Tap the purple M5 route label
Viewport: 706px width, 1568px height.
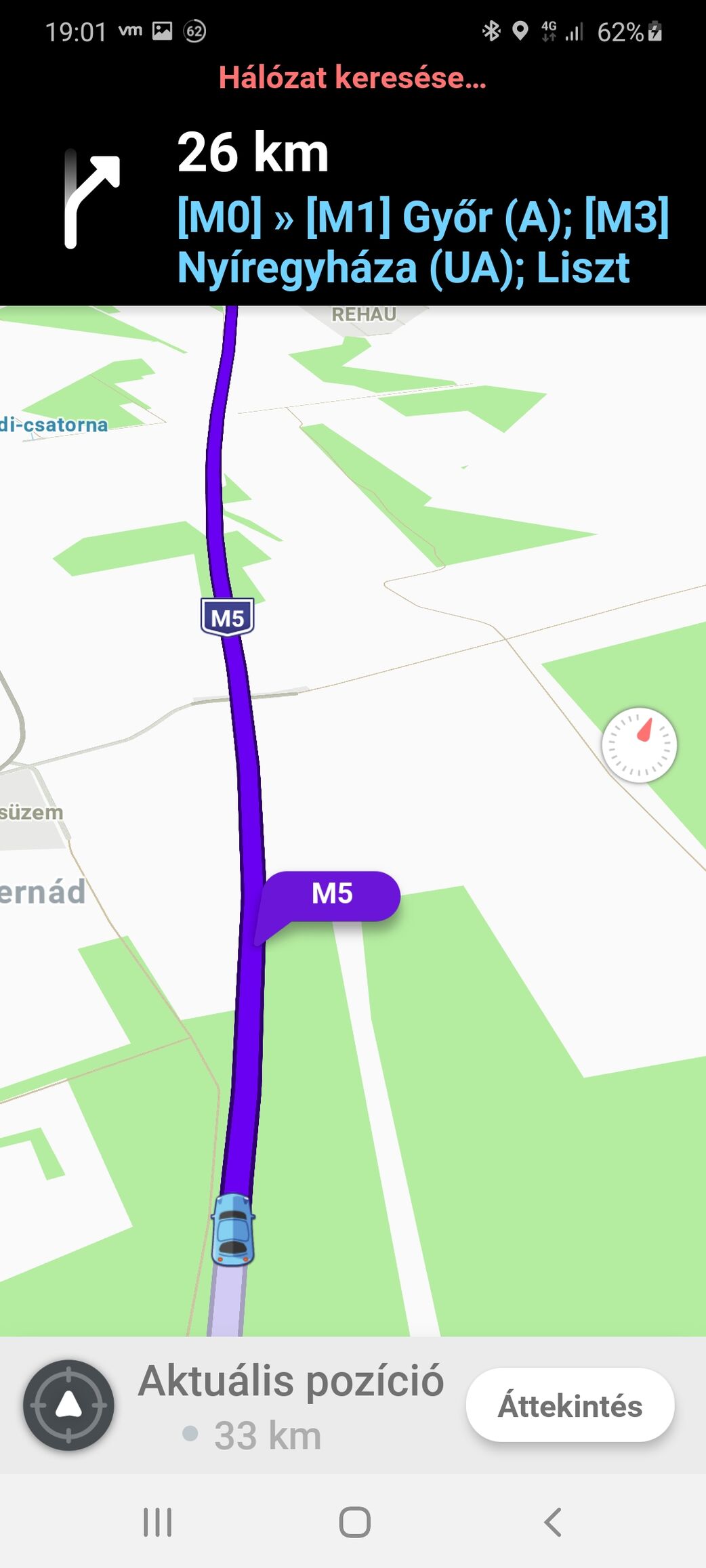[x=332, y=894]
